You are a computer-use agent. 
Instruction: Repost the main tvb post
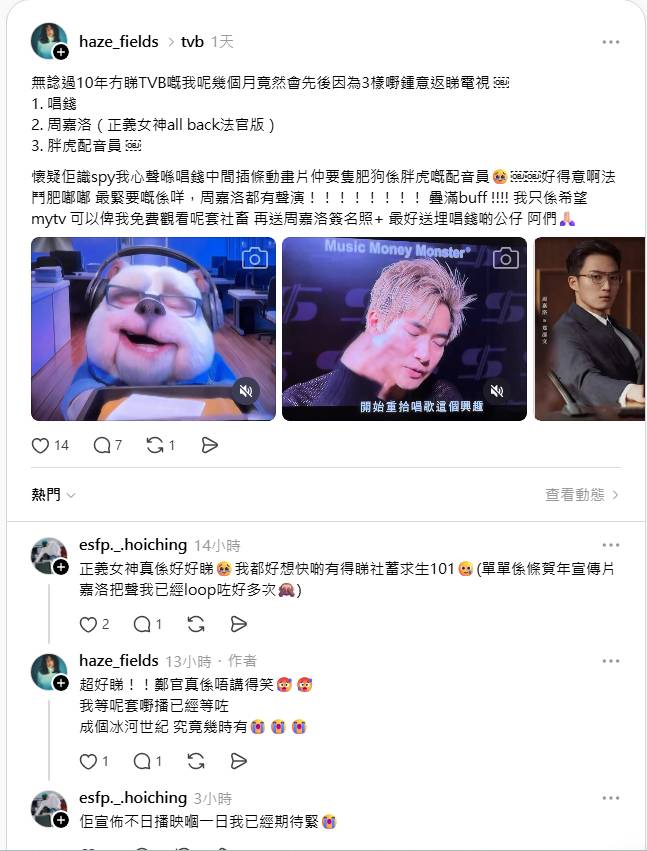(x=155, y=445)
